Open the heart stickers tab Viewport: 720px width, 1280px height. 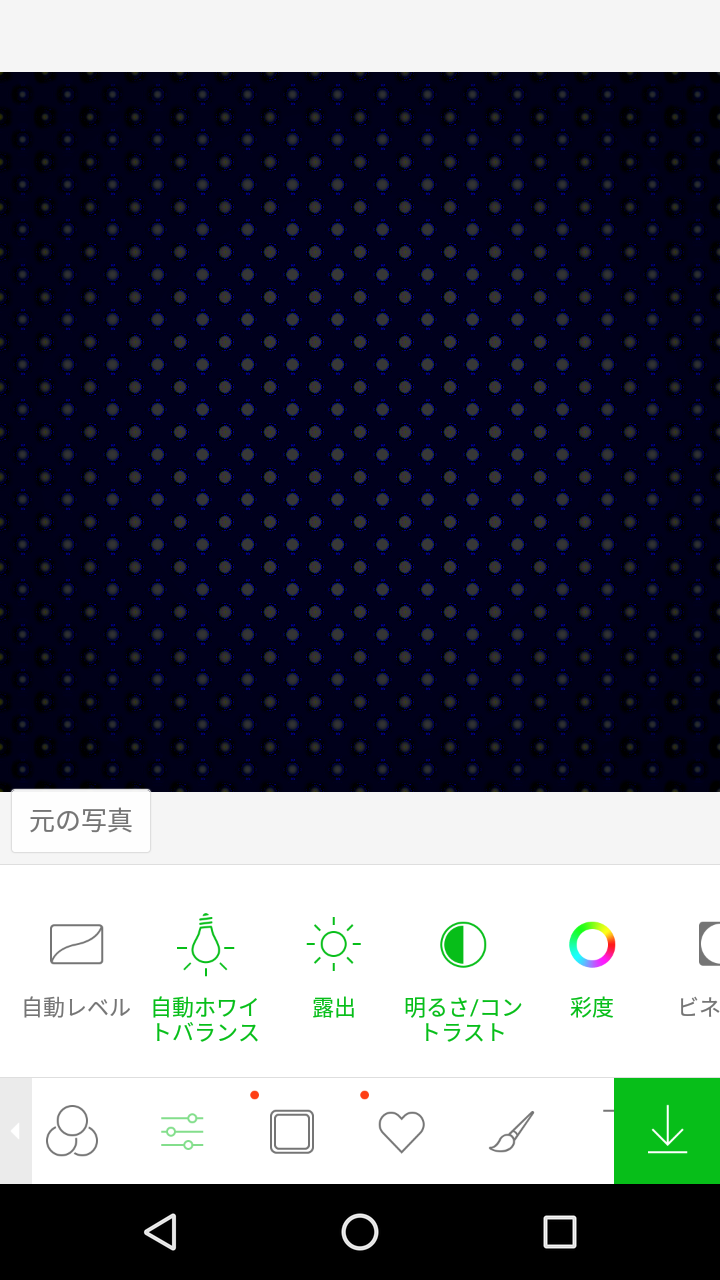tap(402, 1131)
